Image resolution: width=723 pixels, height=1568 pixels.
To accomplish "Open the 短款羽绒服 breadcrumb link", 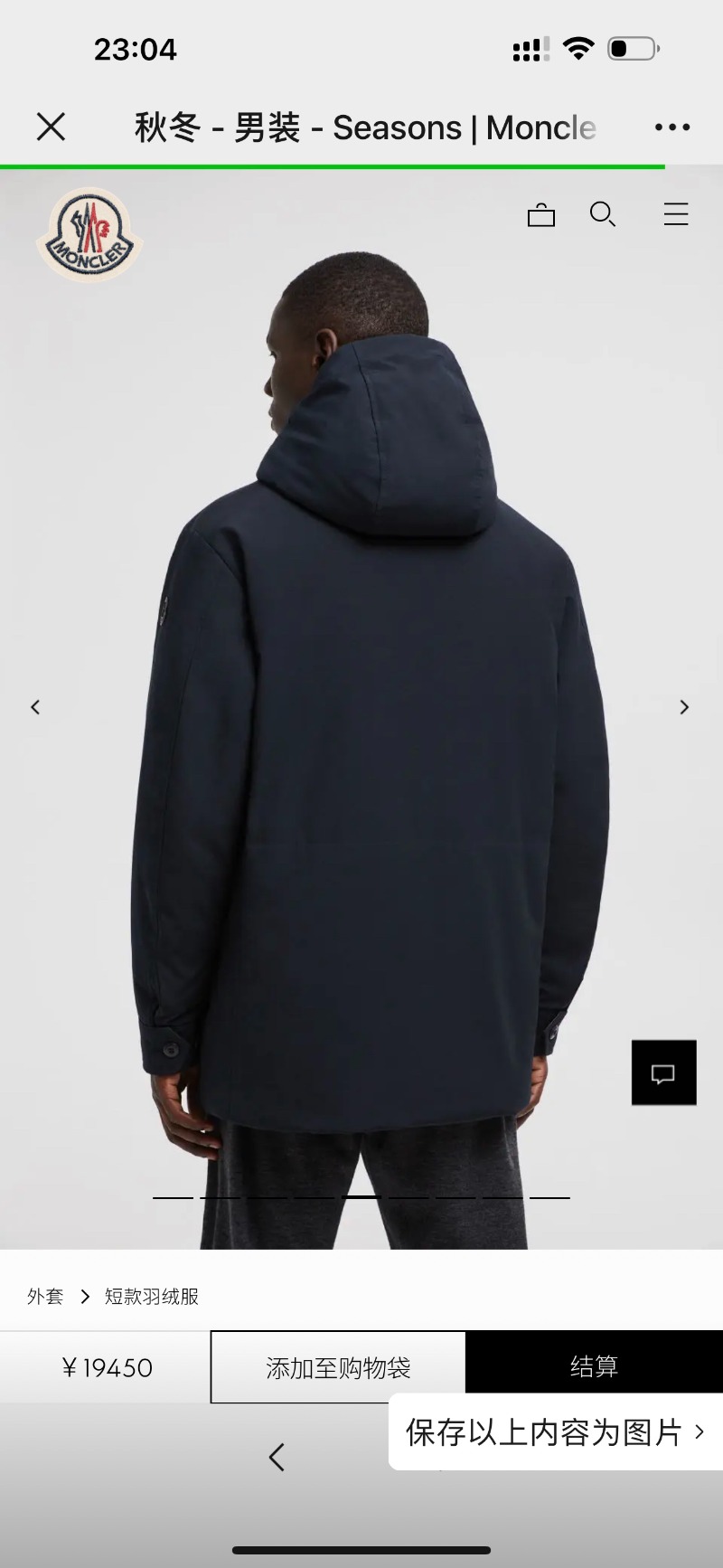I will tap(152, 1297).
